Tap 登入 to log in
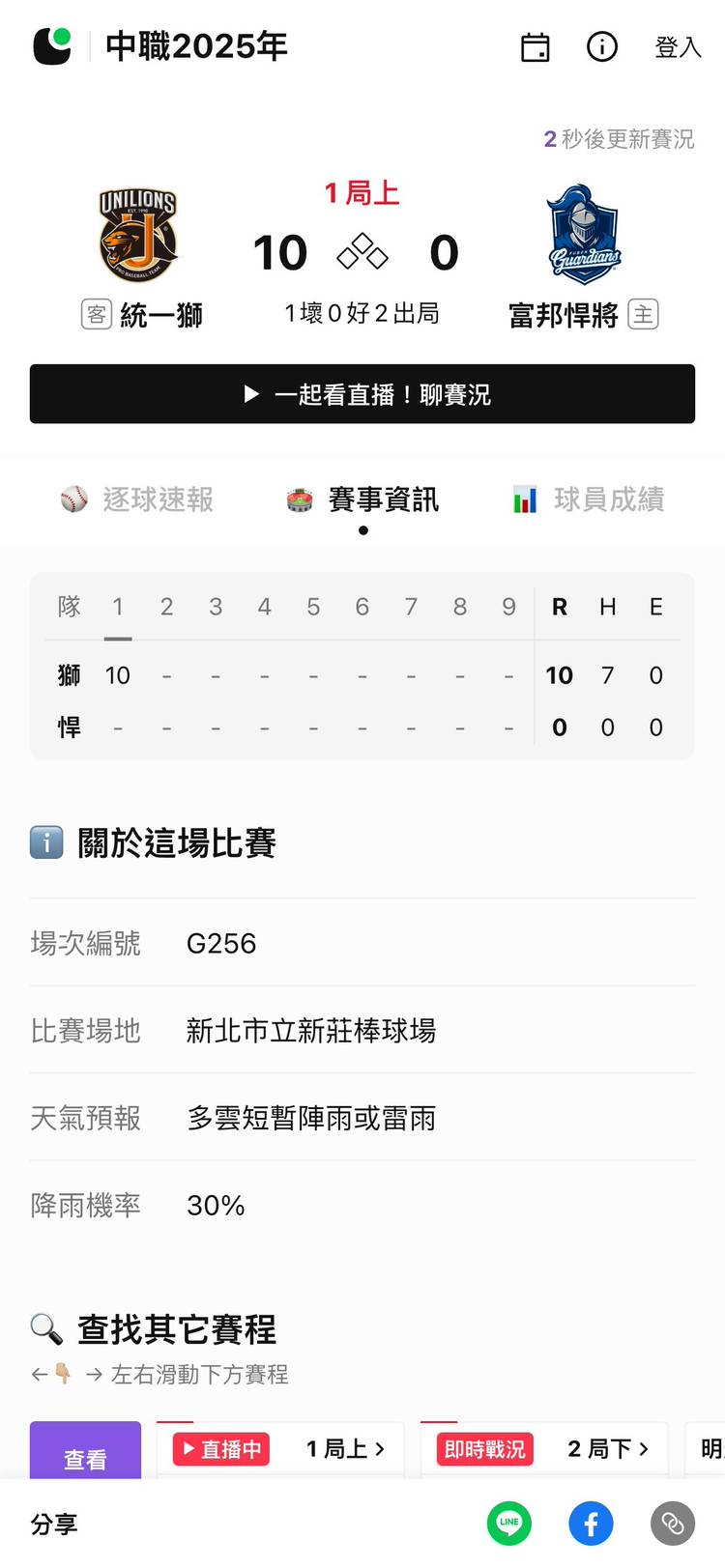Image resolution: width=725 pixels, height=1568 pixels. (678, 46)
